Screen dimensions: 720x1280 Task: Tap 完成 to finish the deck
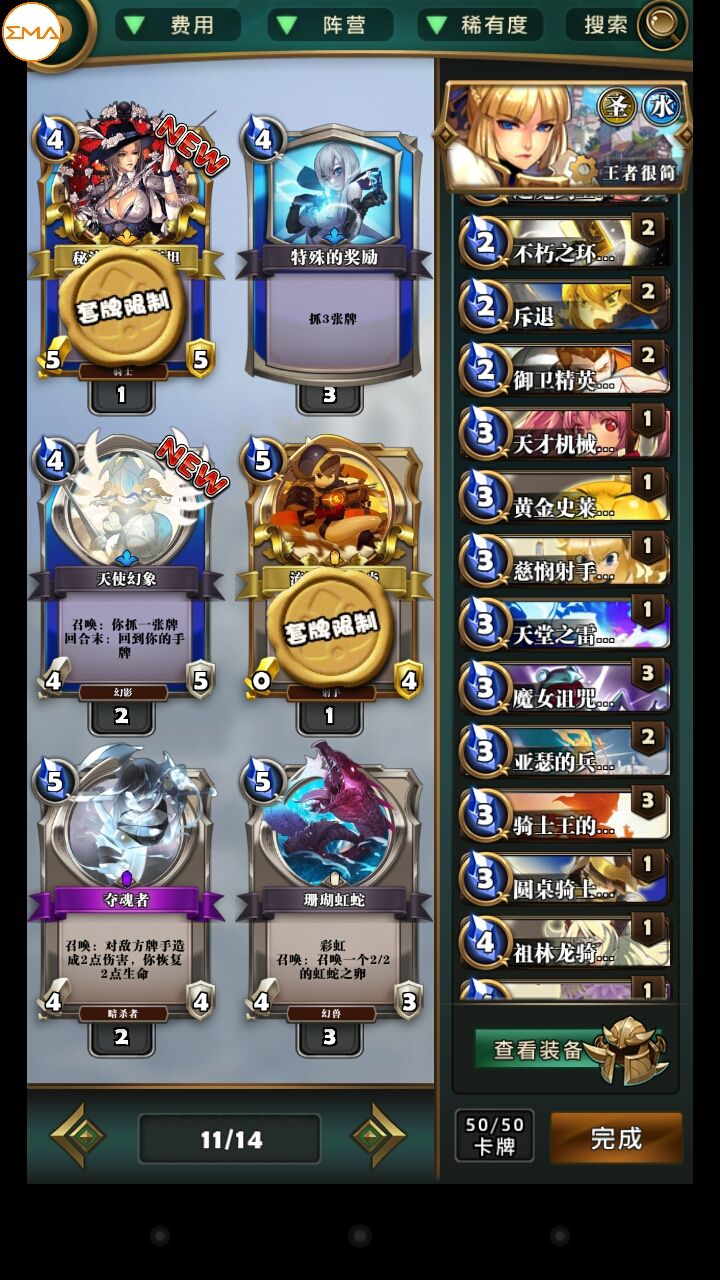click(x=616, y=1138)
